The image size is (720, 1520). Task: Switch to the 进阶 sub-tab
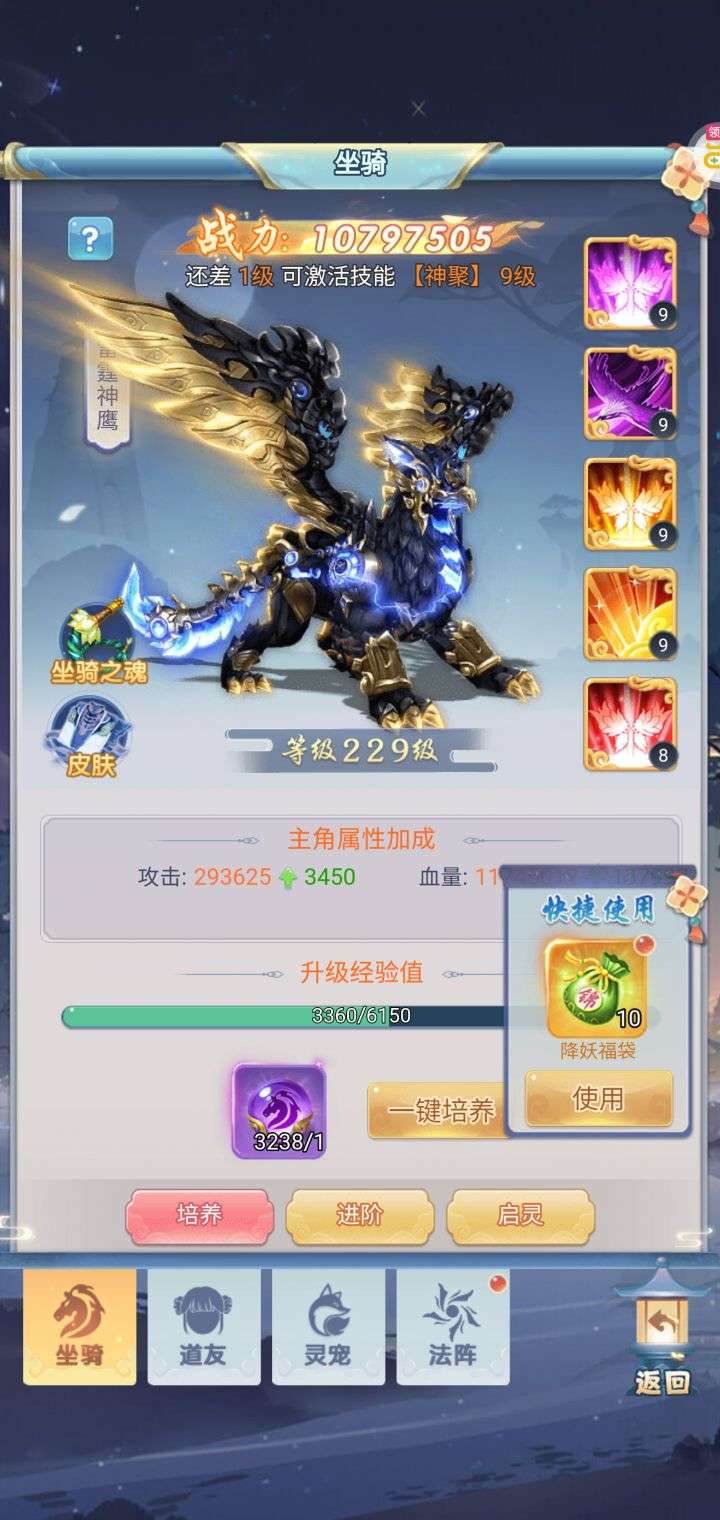tap(360, 1216)
